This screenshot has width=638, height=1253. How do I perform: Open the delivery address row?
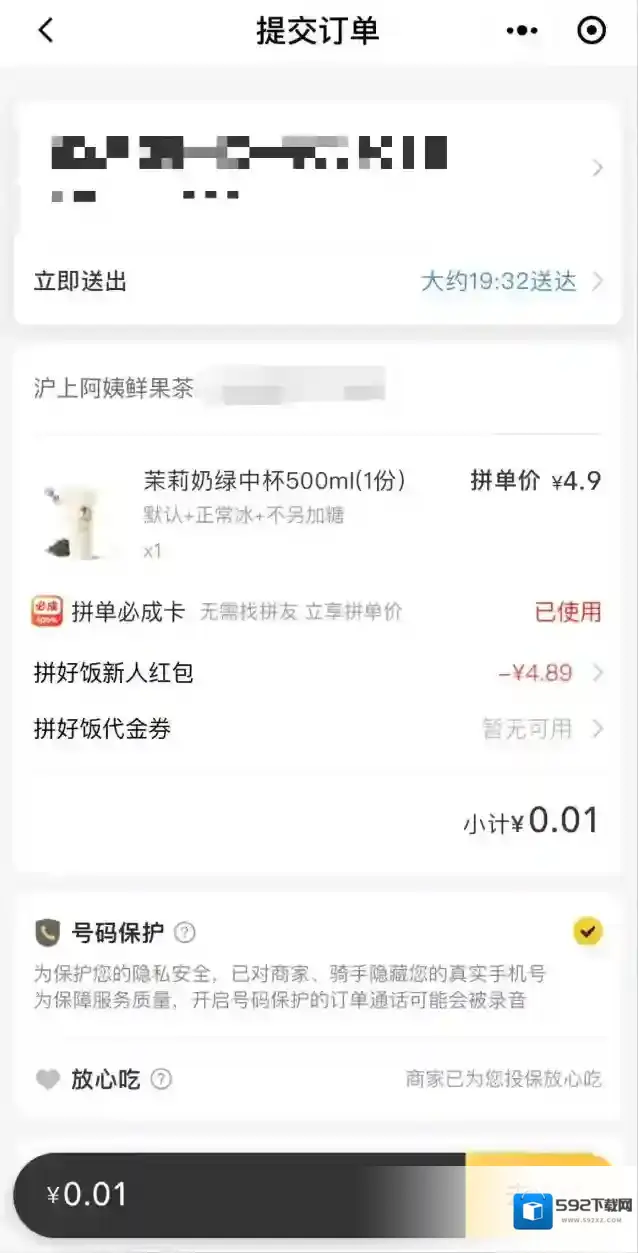point(318,168)
